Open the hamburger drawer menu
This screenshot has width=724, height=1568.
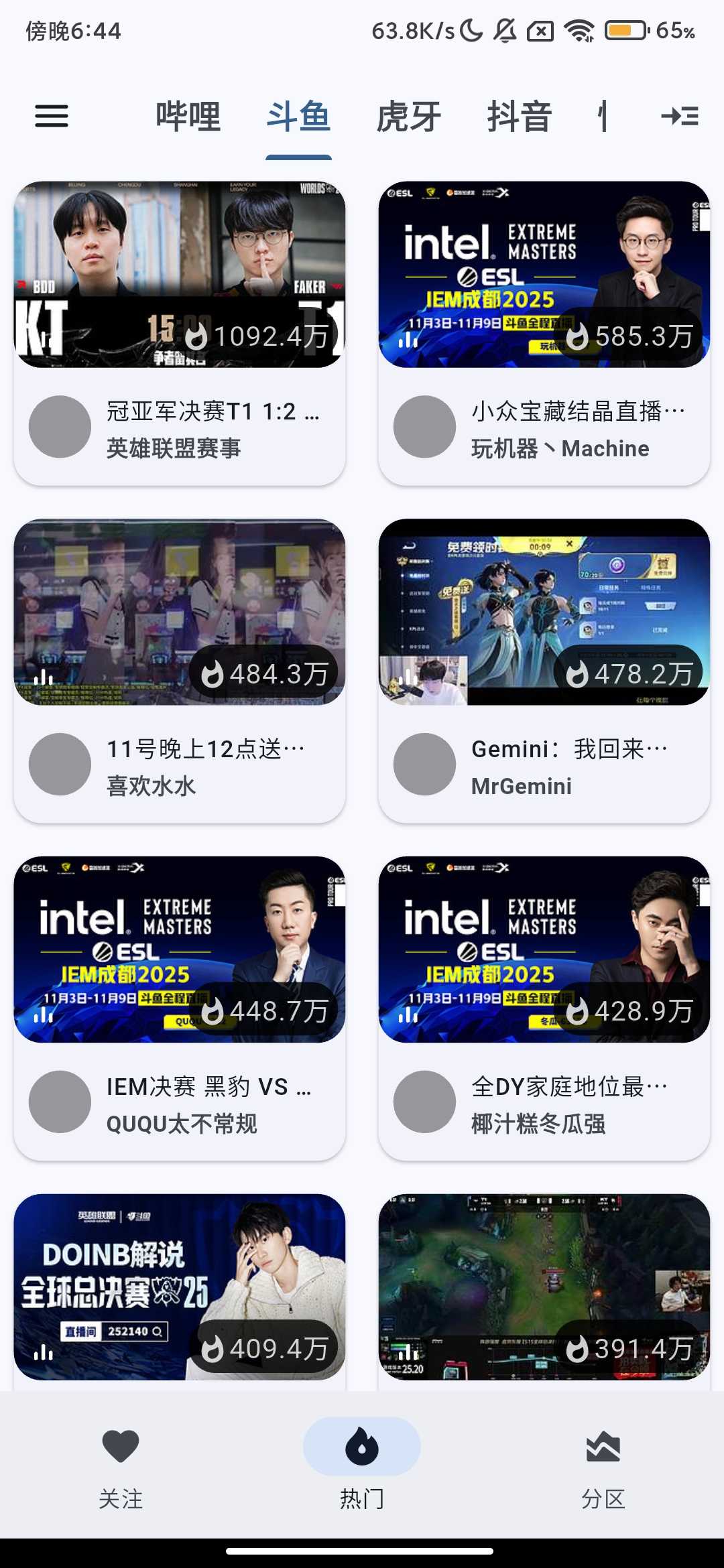[x=52, y=116]
